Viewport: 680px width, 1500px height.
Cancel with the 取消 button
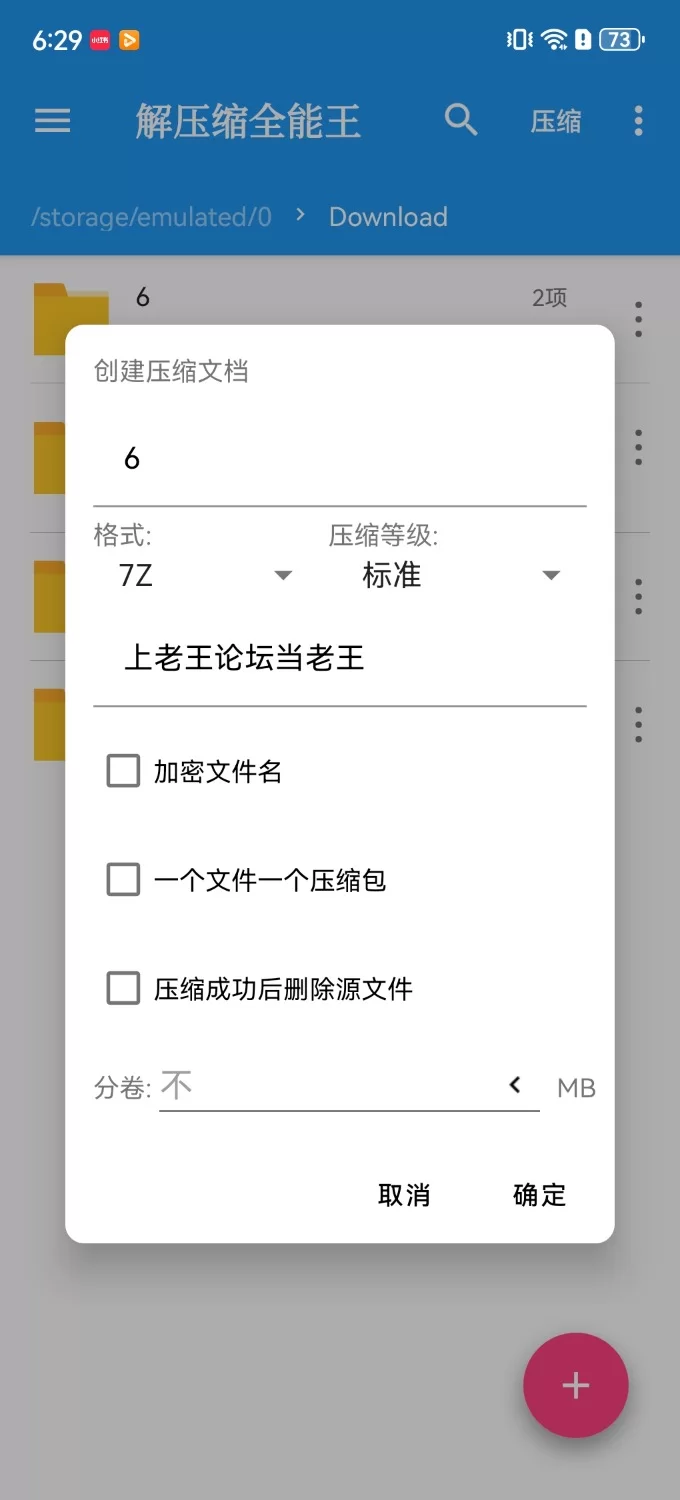[404, 1195]
